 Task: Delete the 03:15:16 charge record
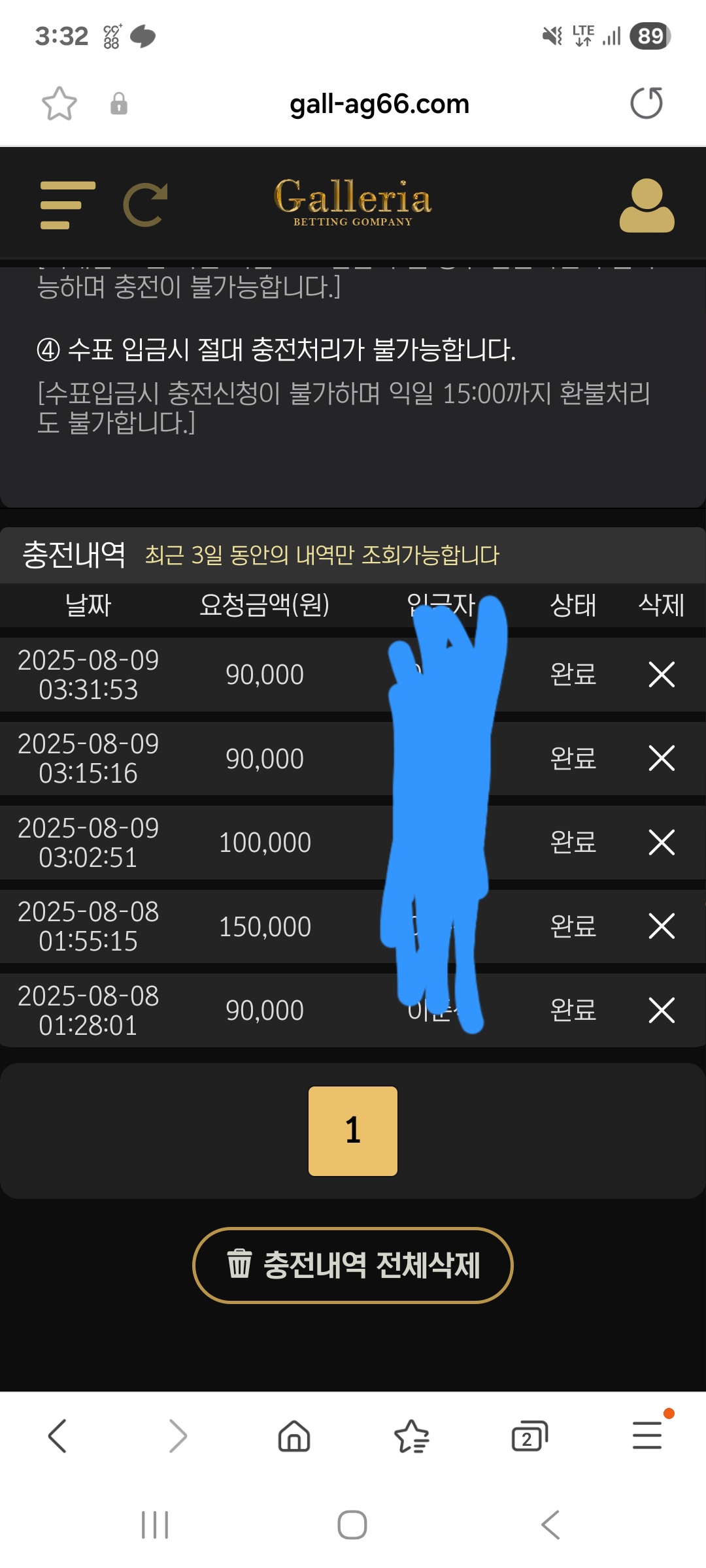click(662, 758)
